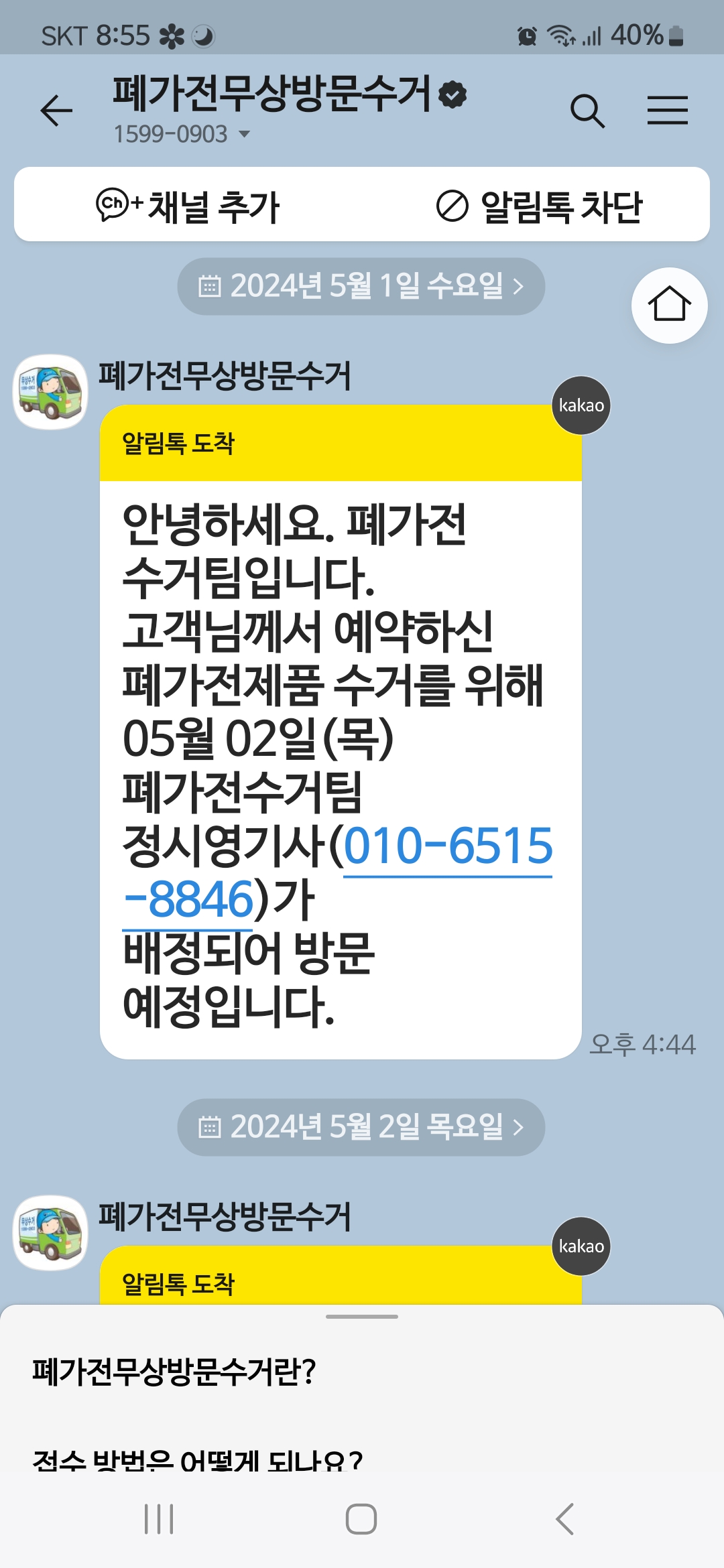724x1568 pixels.
Task: Open recent apps from the navigation bar
Action: 159,1519
